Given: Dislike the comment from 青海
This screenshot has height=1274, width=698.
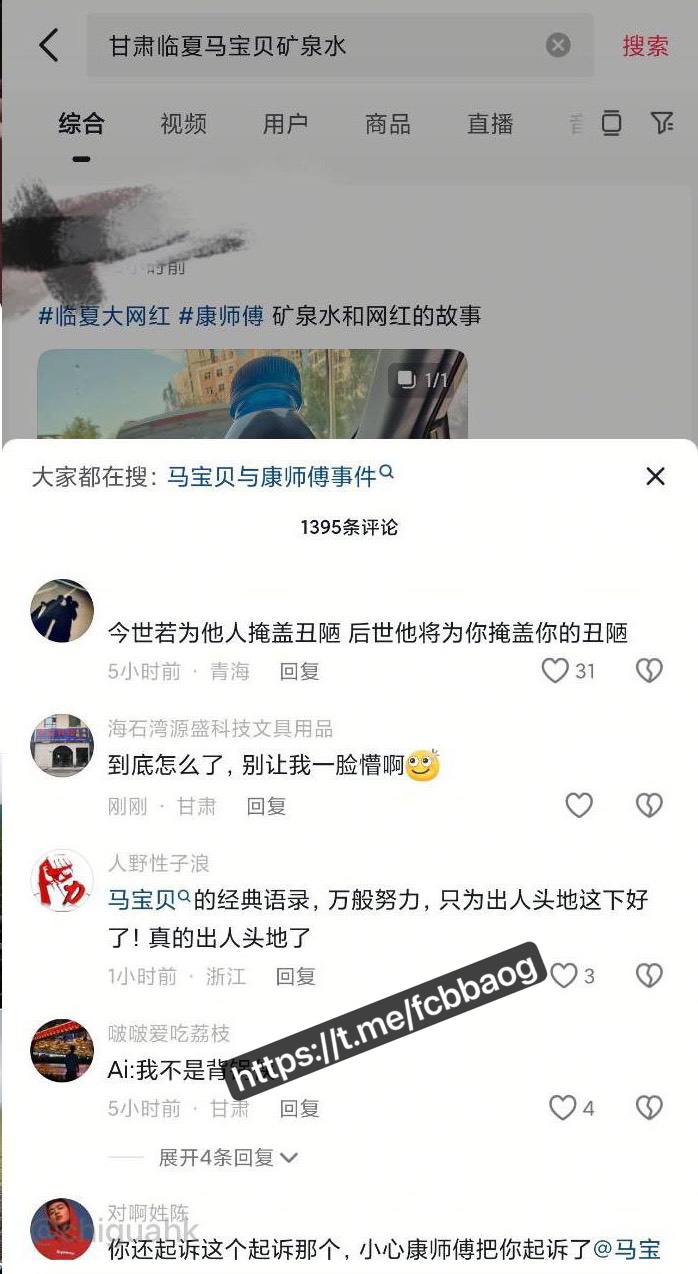Looking at the screenshot, I should click(649, 670).
